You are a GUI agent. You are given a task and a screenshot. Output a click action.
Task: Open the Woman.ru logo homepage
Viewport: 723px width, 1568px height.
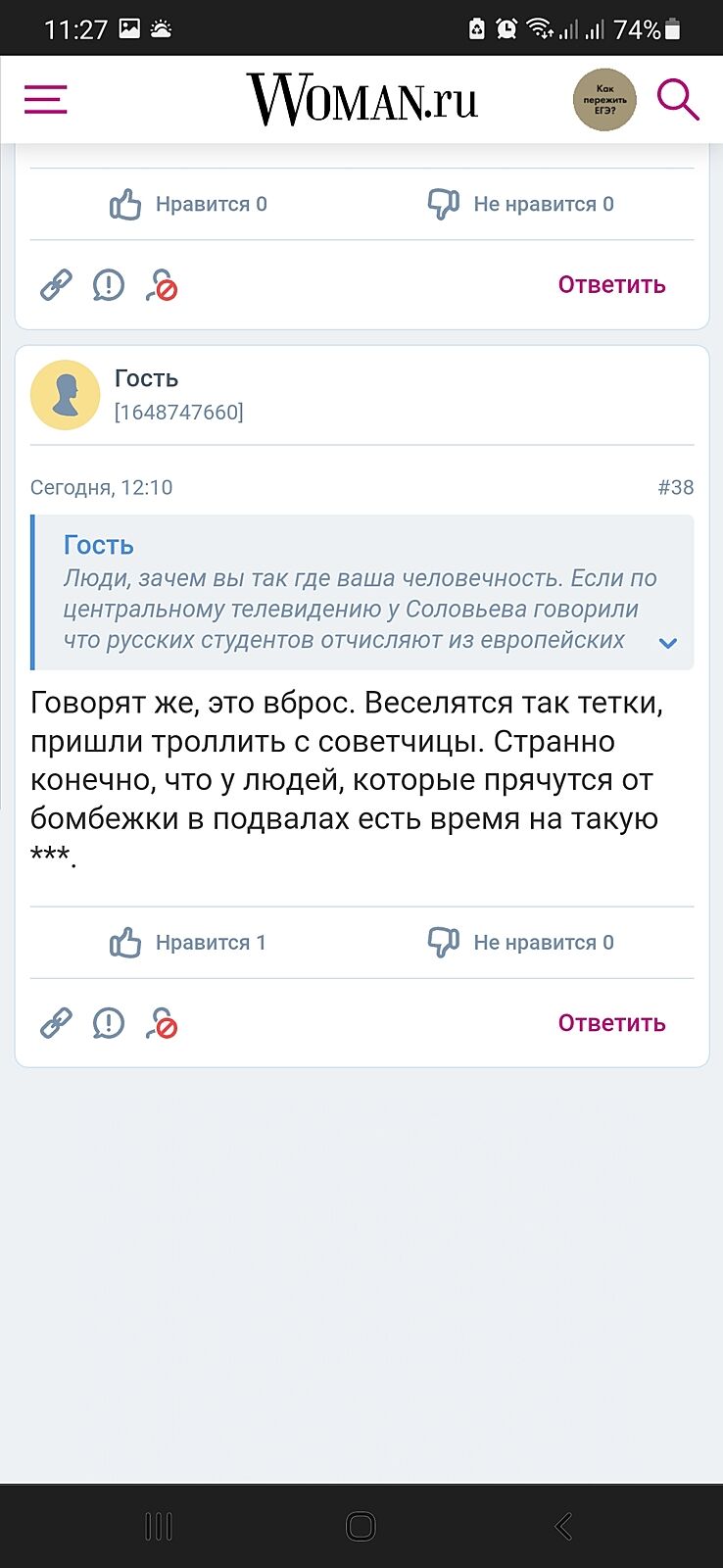[x=361, y=99]
